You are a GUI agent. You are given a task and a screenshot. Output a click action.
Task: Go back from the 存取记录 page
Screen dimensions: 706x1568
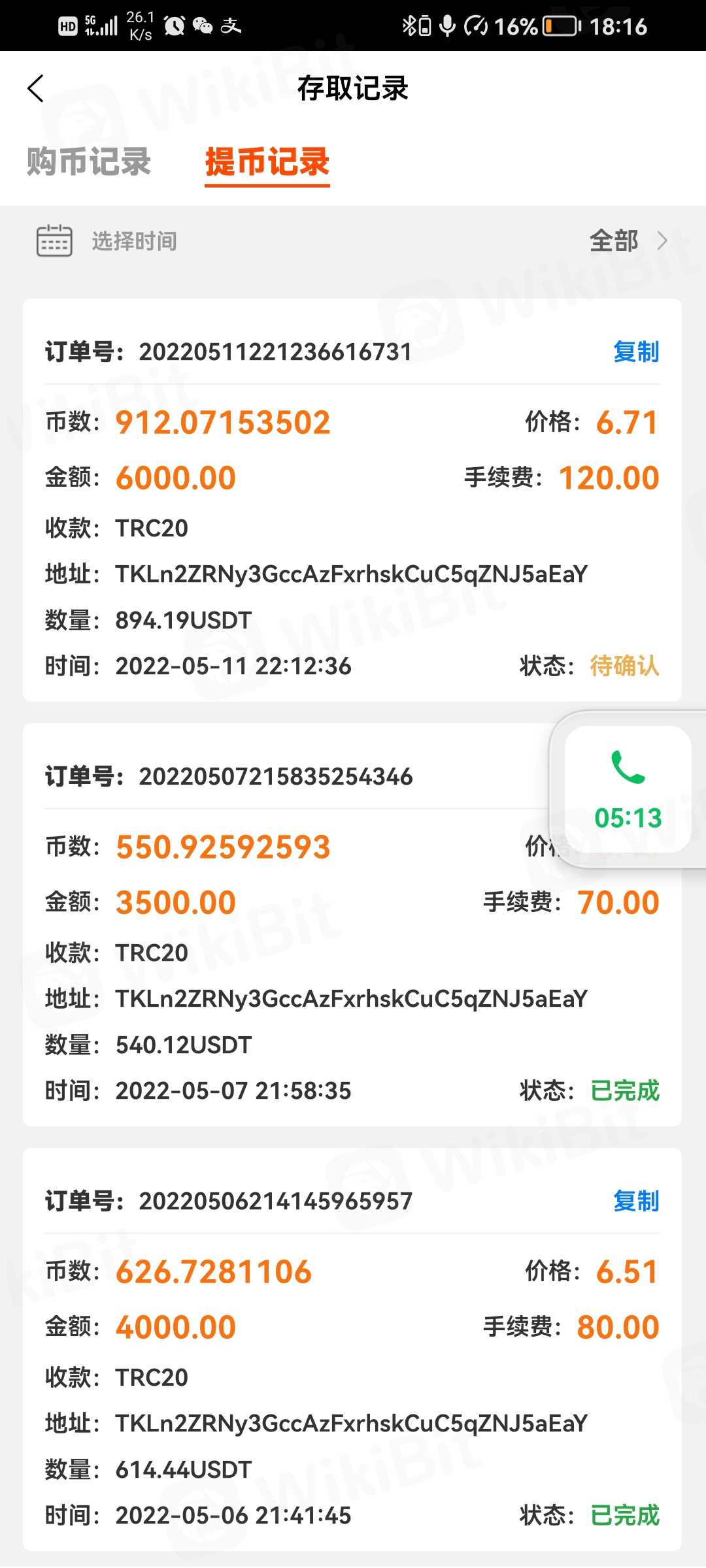36,88
